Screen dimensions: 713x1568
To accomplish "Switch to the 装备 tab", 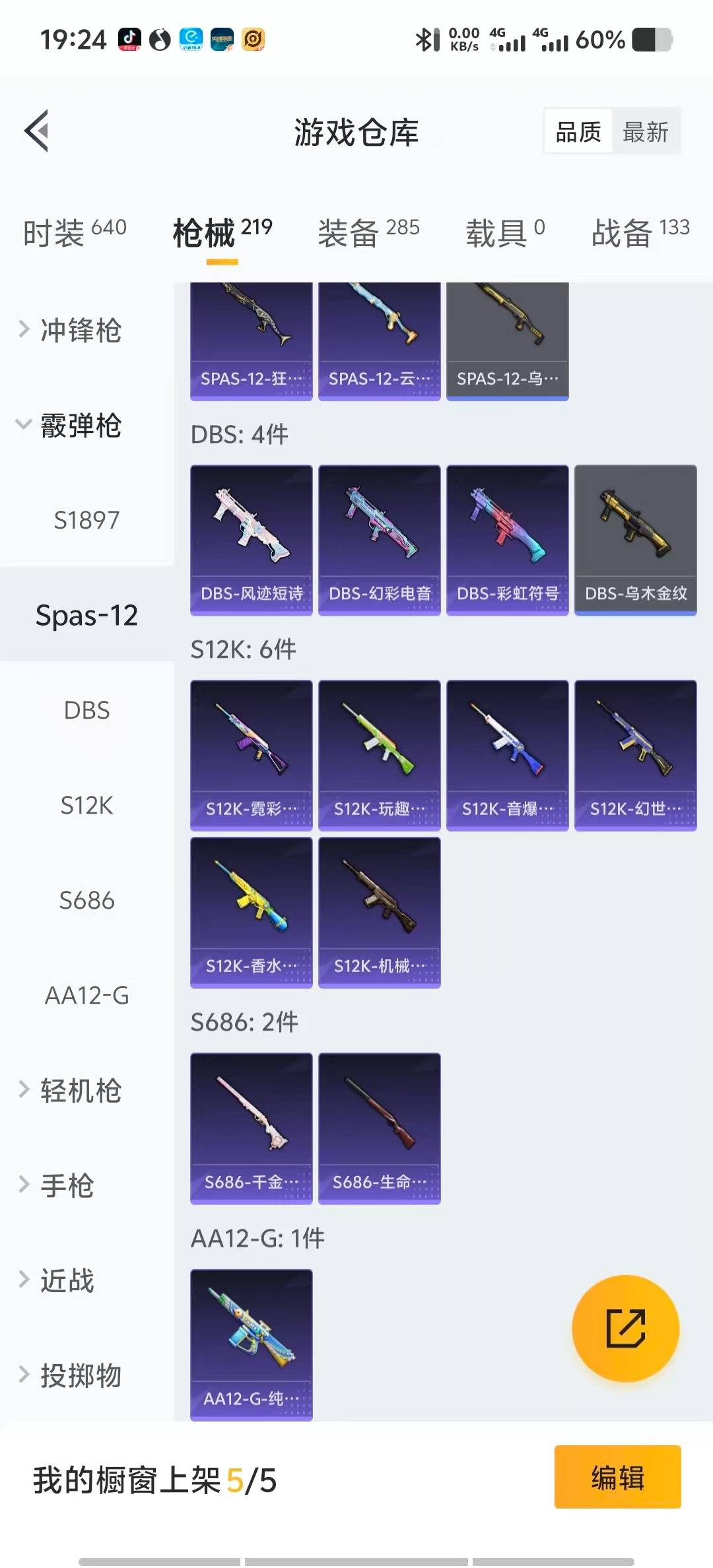I will (x=368, y=232).
